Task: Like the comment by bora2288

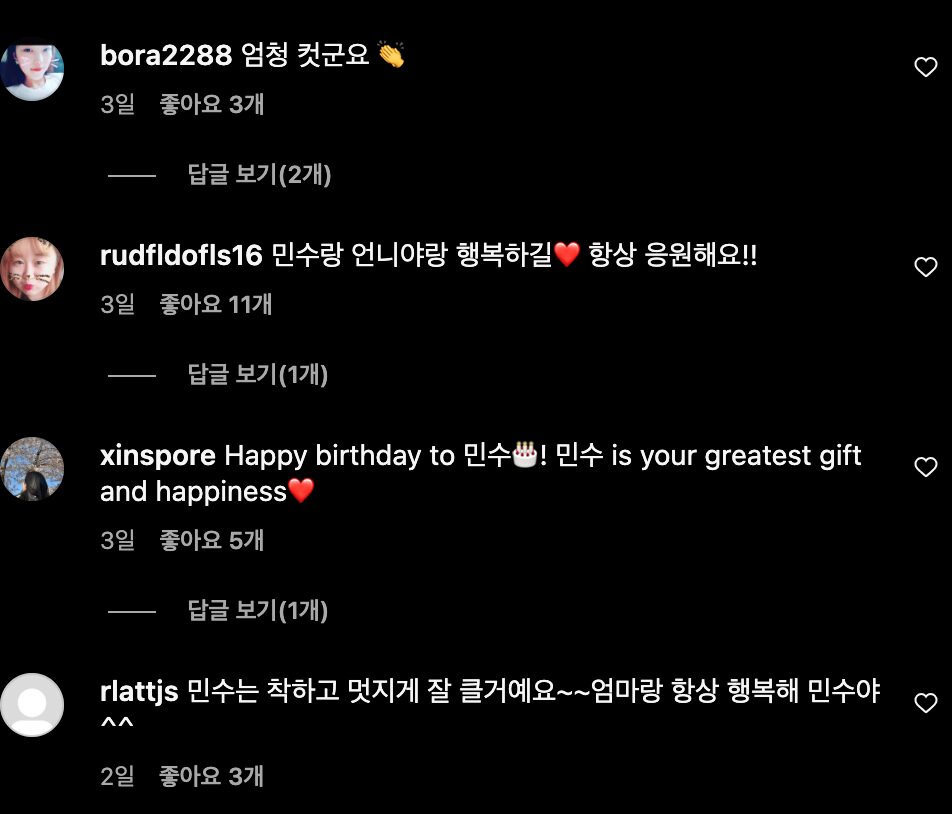Action: pyautogui.click(x=926, y=67)
